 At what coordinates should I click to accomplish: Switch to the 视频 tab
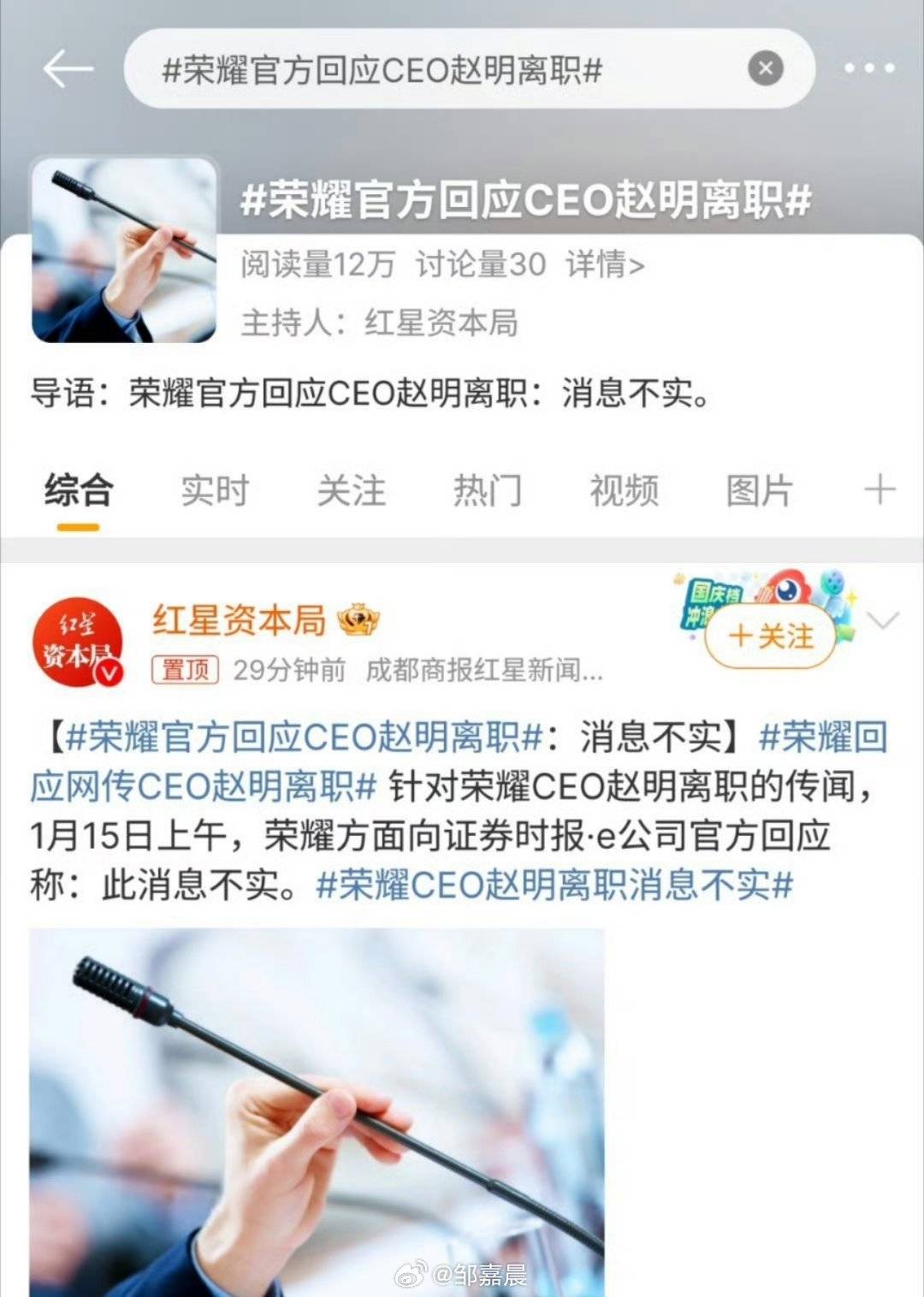(x=624, y=491)
